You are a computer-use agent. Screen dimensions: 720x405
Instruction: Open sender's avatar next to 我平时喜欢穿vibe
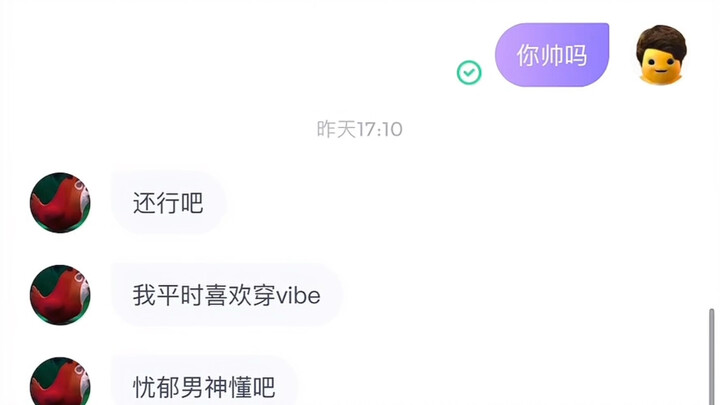coord(60,295)
